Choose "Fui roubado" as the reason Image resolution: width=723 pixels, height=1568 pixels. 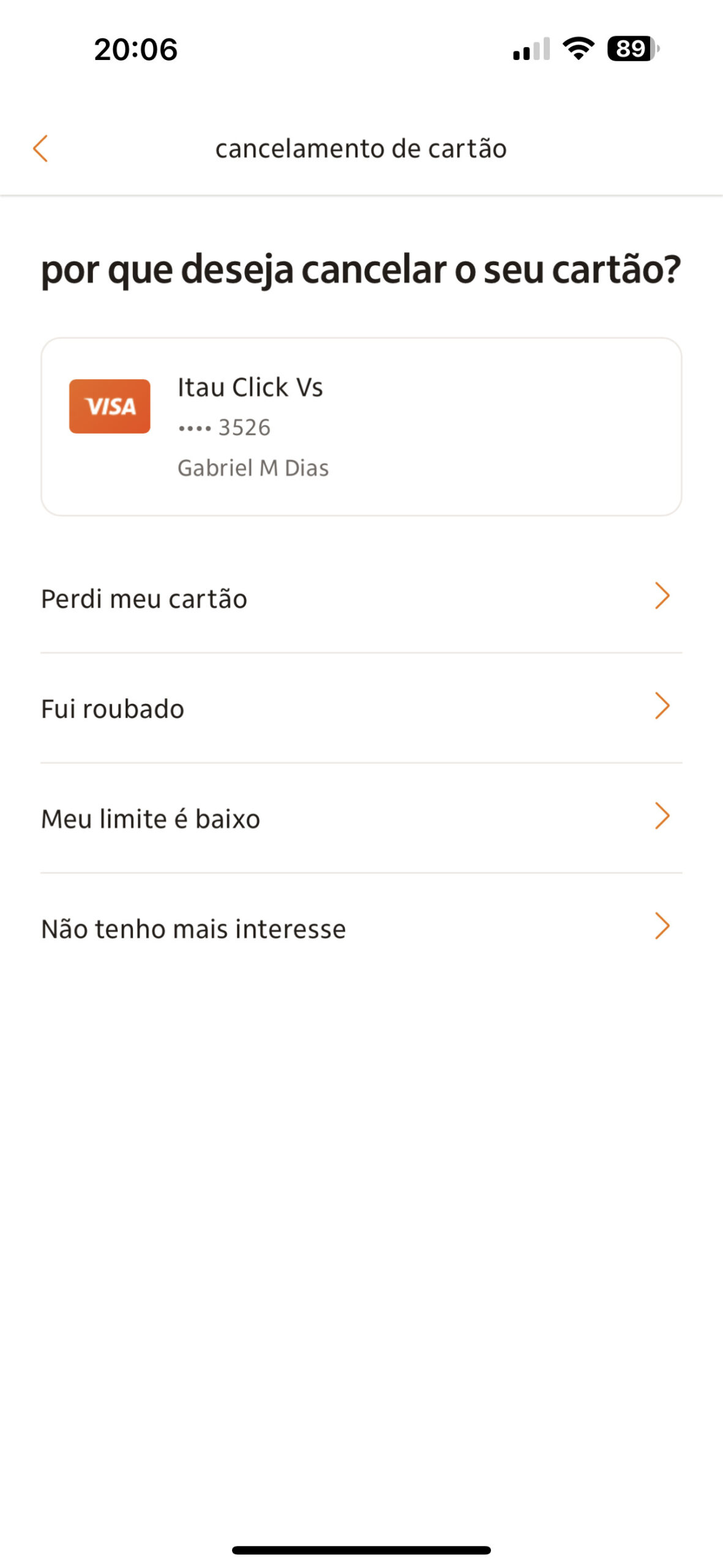coord(361,708)
